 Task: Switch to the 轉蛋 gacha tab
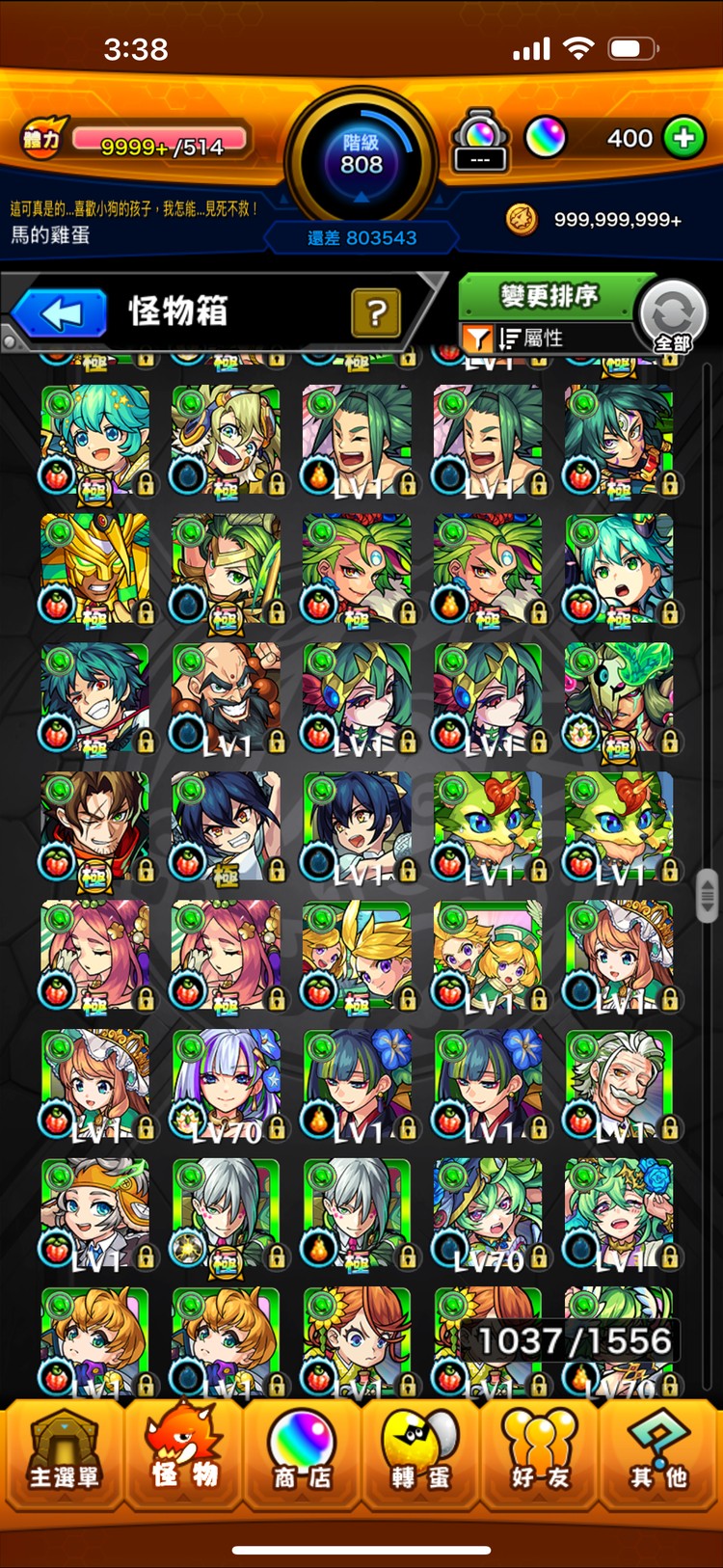point(420,1454)
